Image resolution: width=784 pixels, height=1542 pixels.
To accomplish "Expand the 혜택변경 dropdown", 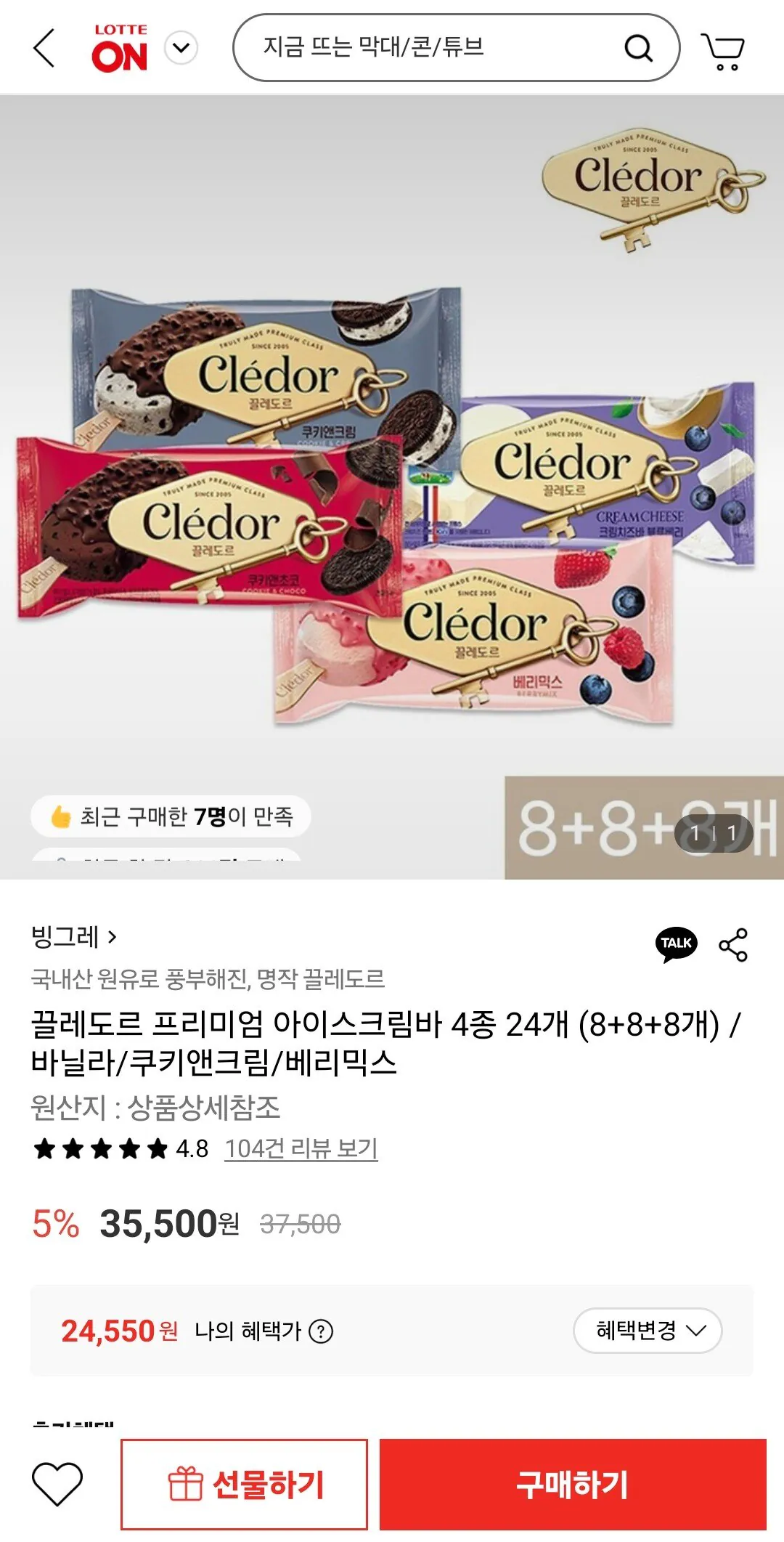I will tap(648, 1331).
